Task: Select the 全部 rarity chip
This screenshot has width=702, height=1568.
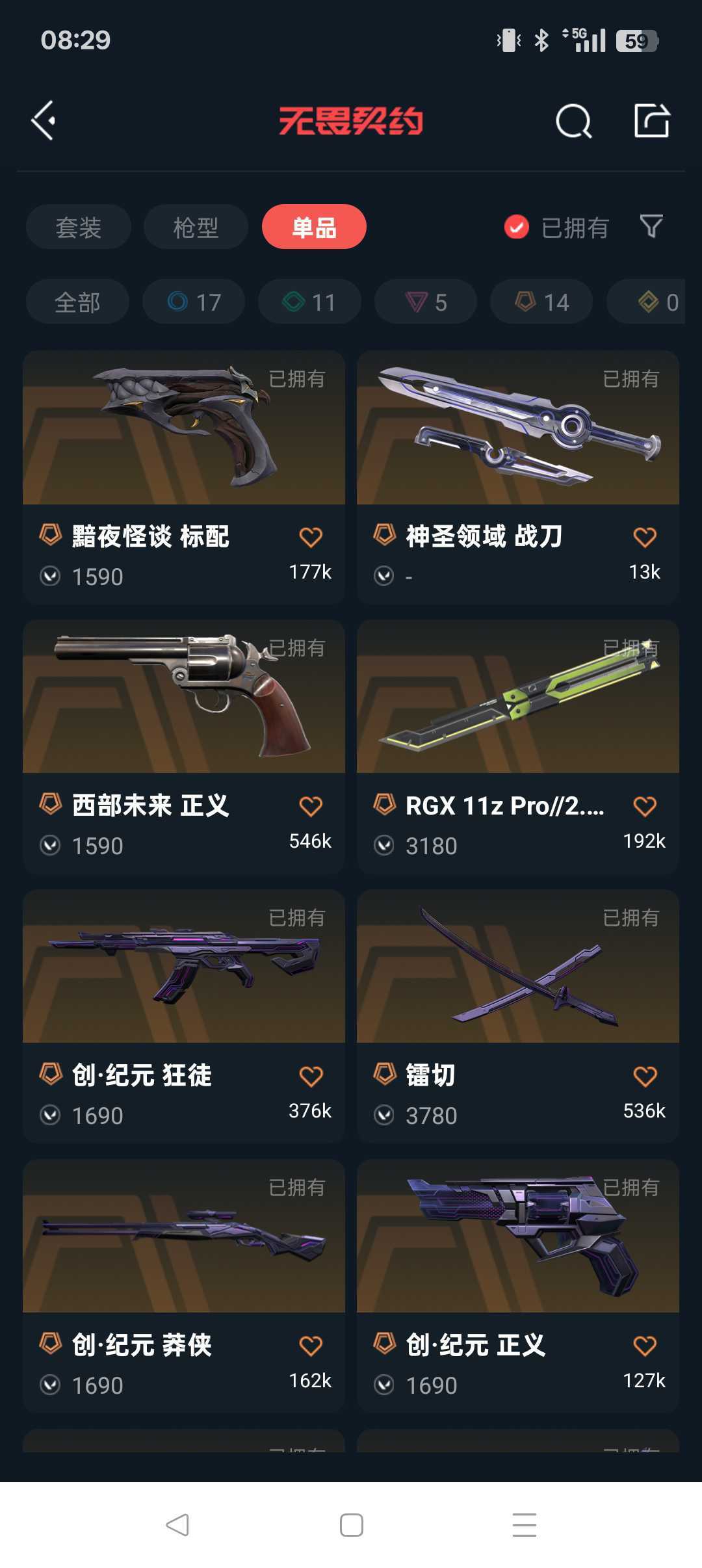Action: [x=77, y=302]
